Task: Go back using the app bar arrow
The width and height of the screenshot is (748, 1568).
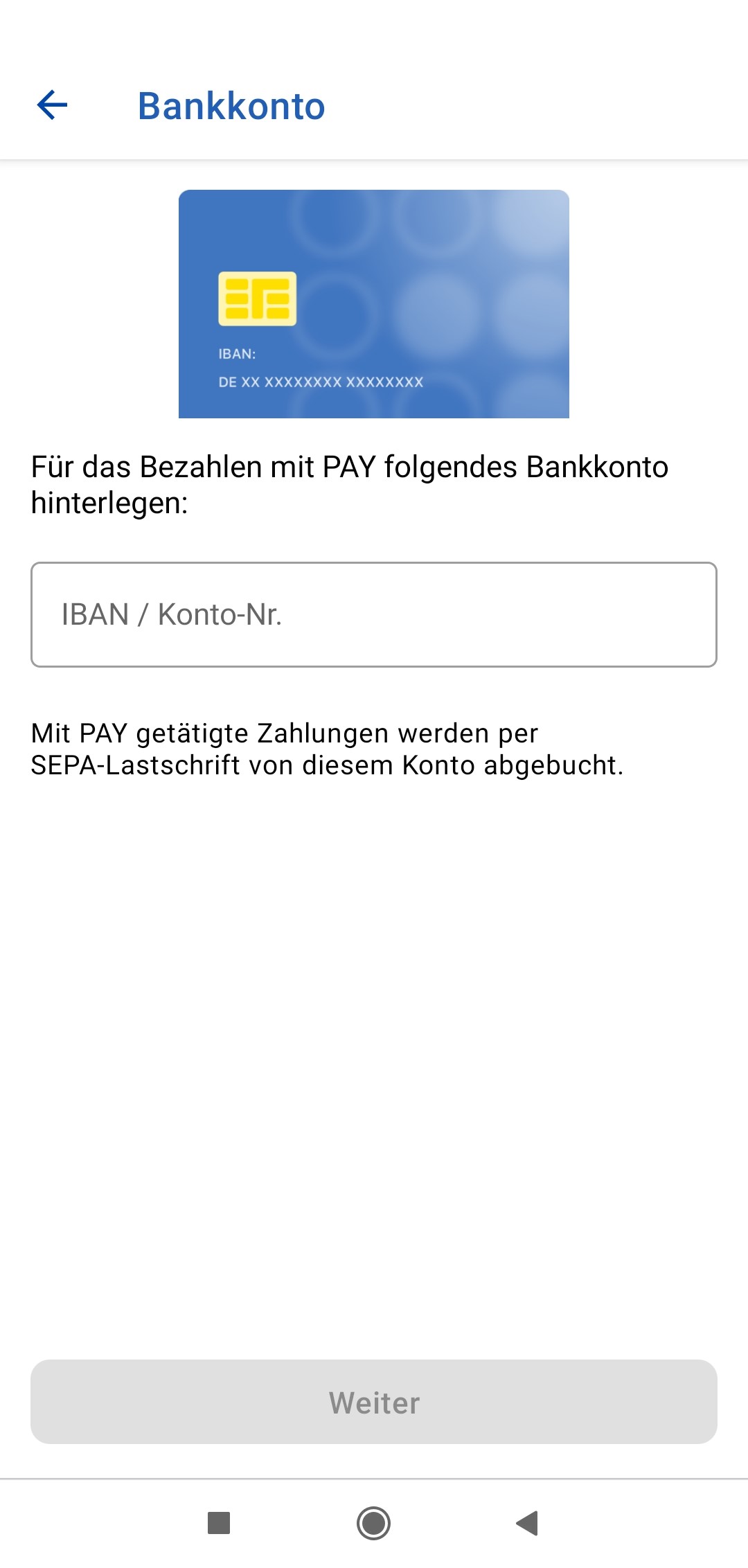Action: click(x=52, y=105)
